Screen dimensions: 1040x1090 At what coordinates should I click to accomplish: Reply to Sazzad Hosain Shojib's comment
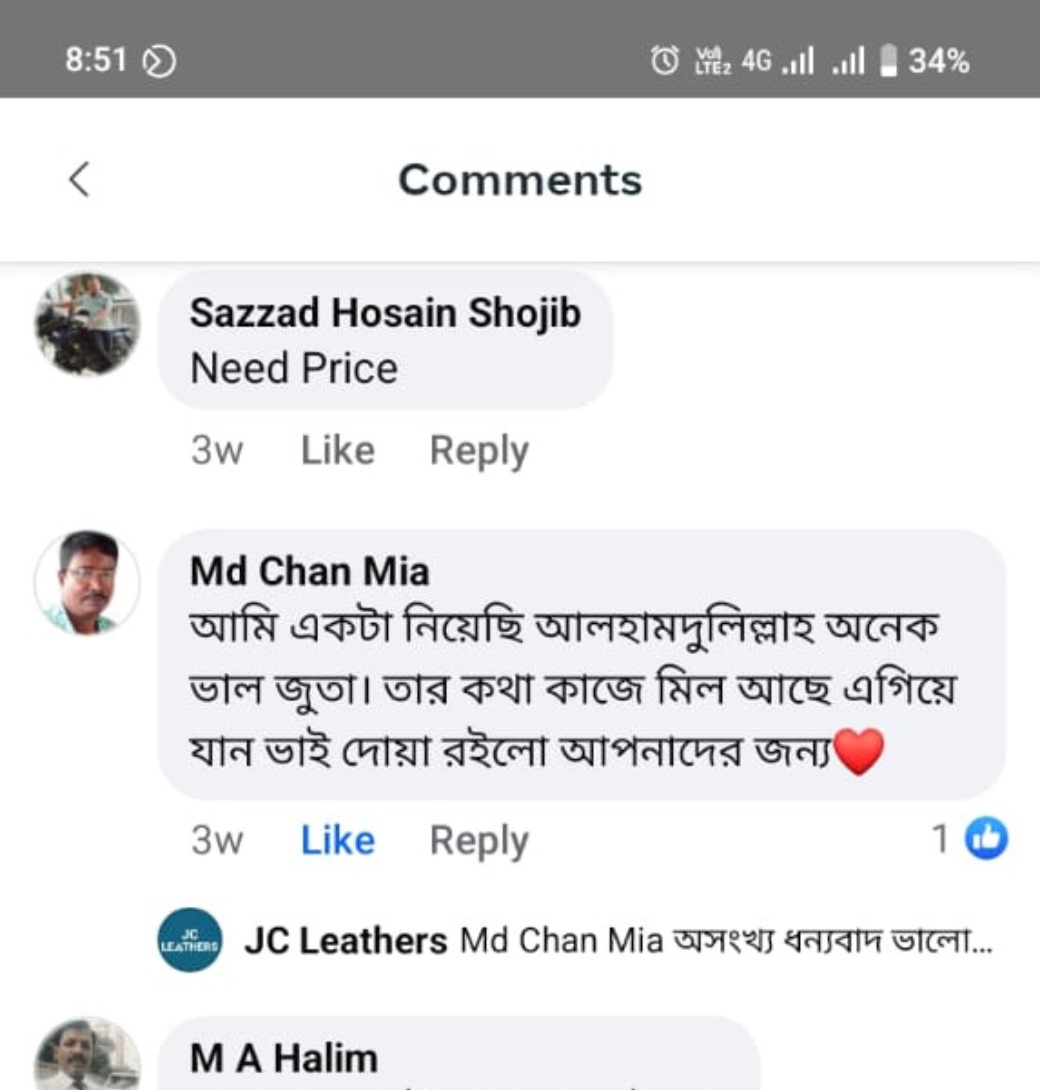coord(479,451)
